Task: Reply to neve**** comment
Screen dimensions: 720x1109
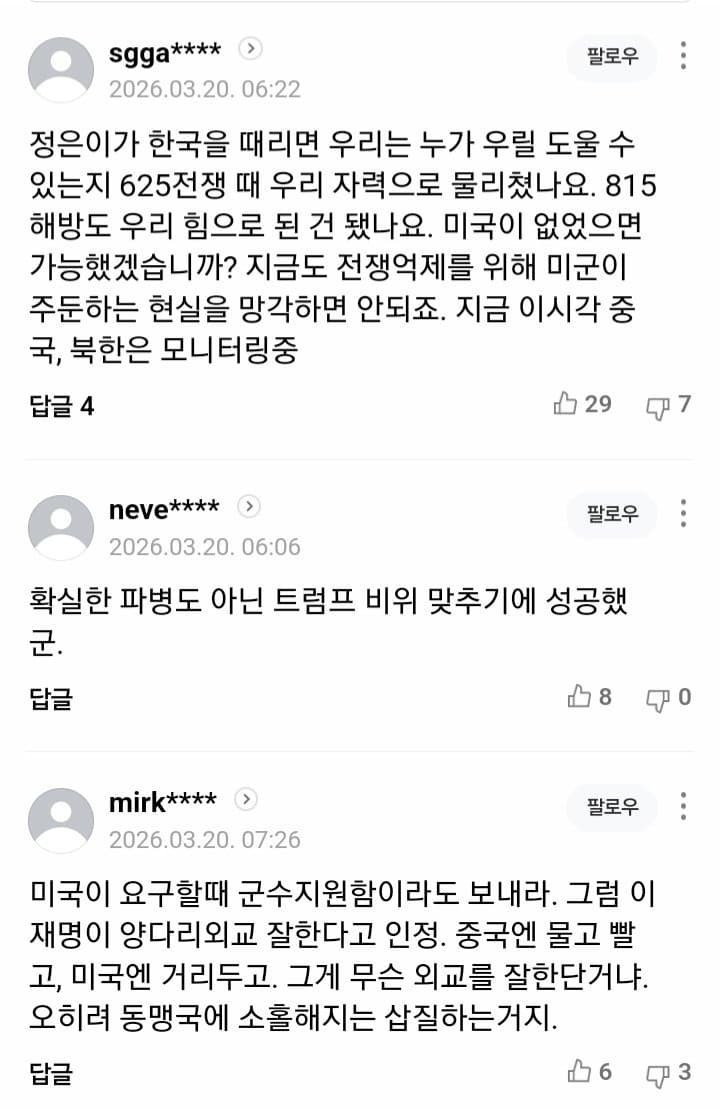Action: (x=51, y=698)
